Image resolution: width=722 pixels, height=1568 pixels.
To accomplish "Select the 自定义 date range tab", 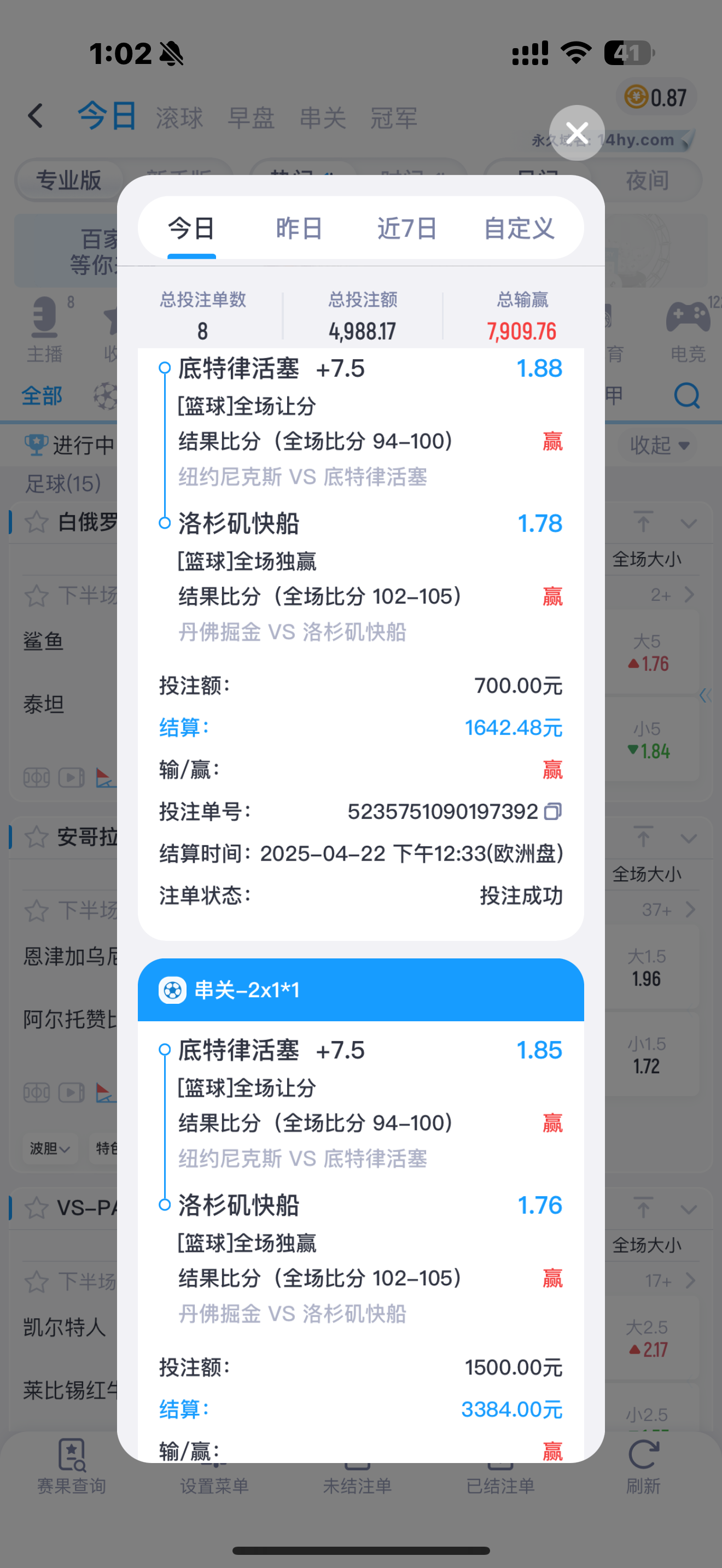I will coord(519,229).
